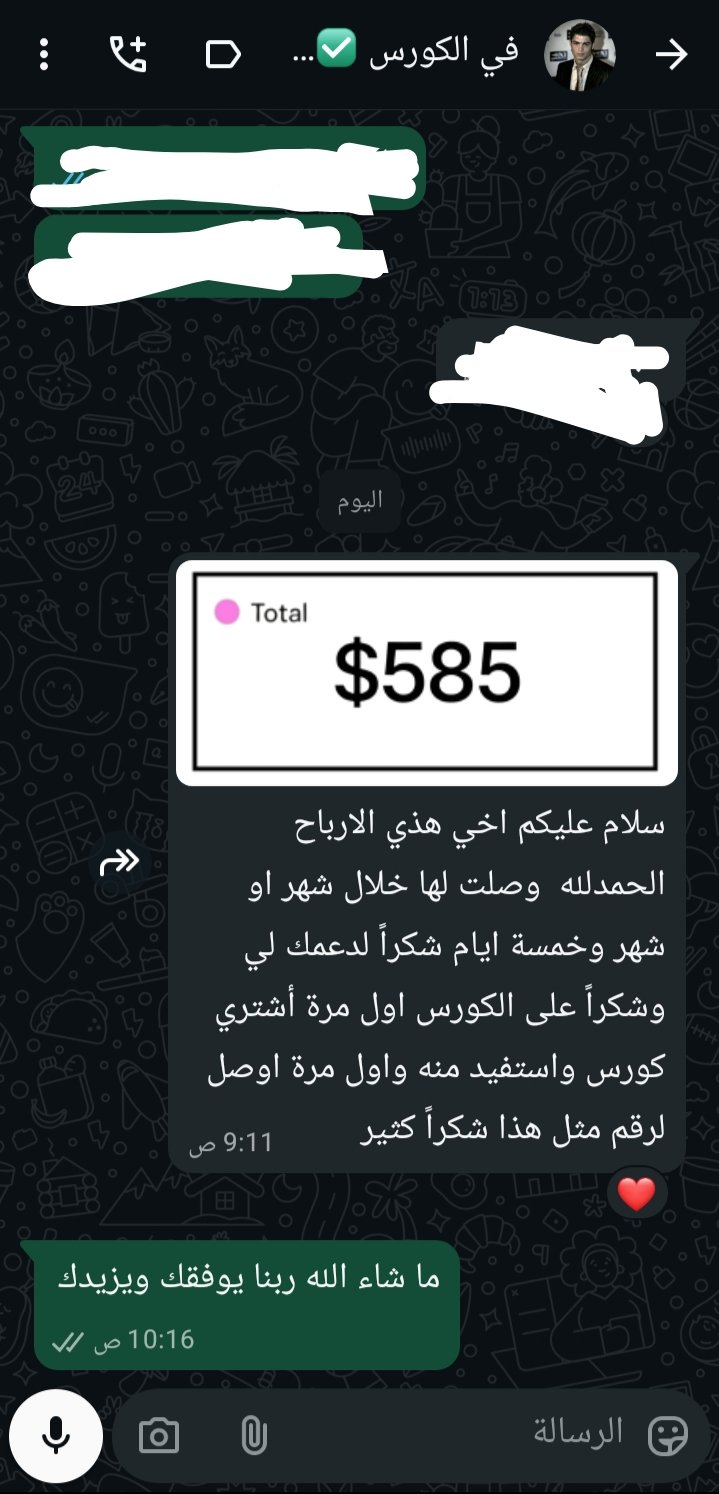Viewport: 719px width, 1494px height.
Task: Open the contact profile picture
Action: (579, 55)
